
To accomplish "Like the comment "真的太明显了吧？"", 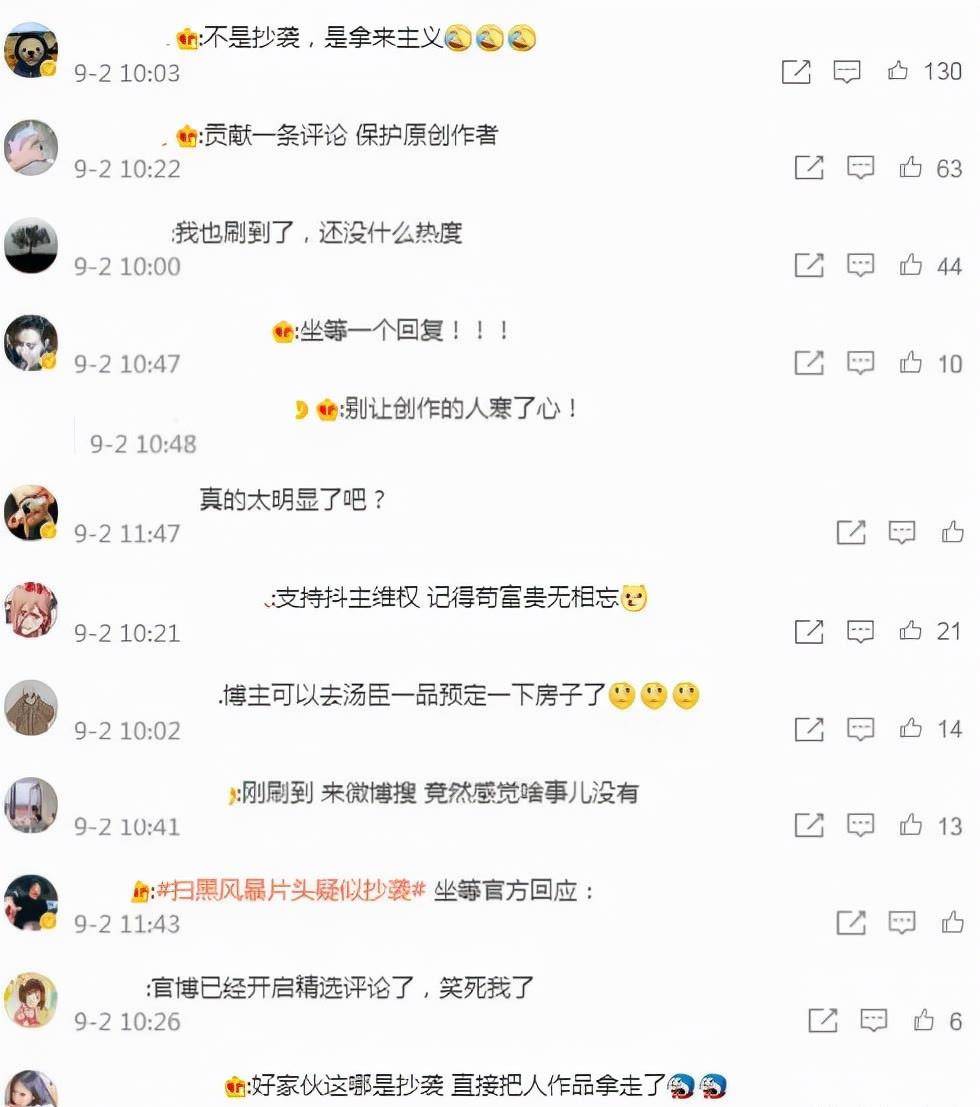I will pos(952,532).
